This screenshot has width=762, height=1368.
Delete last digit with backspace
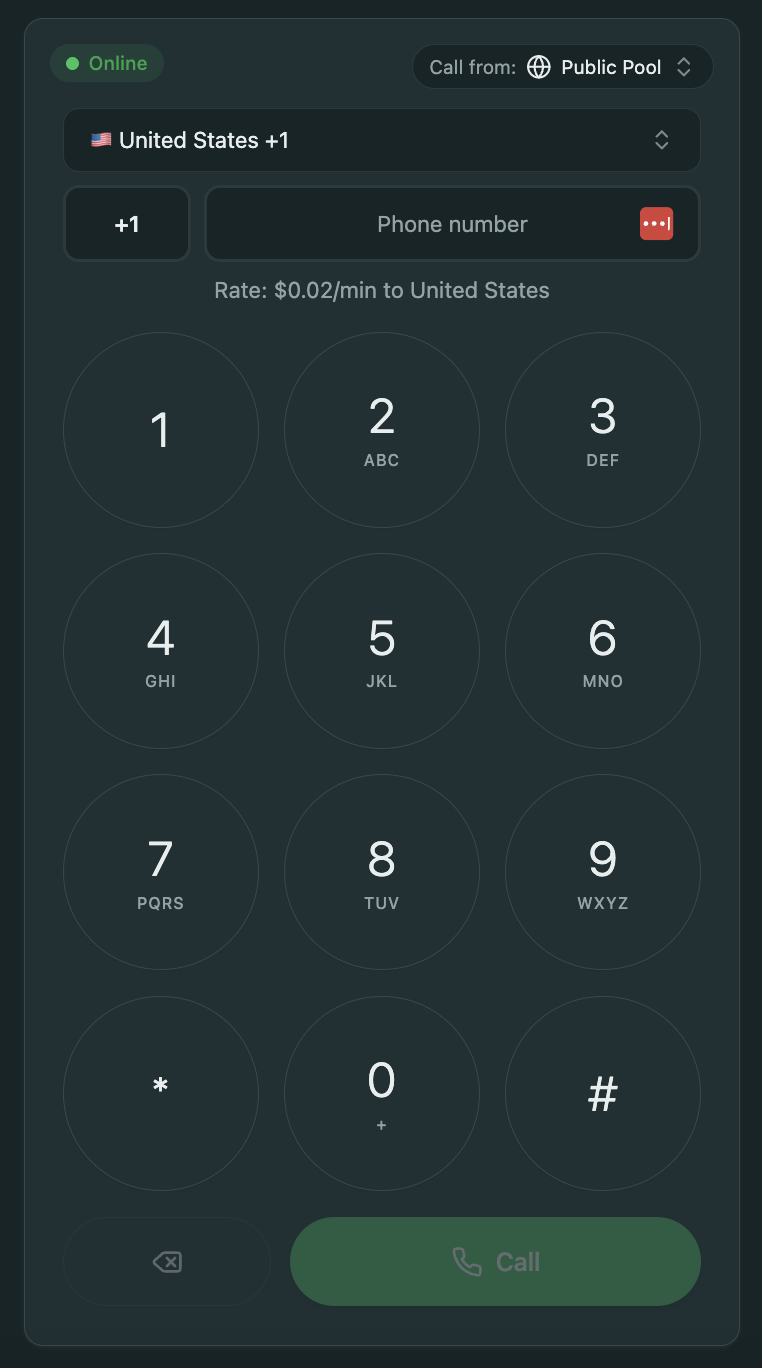pos(167,1262)
